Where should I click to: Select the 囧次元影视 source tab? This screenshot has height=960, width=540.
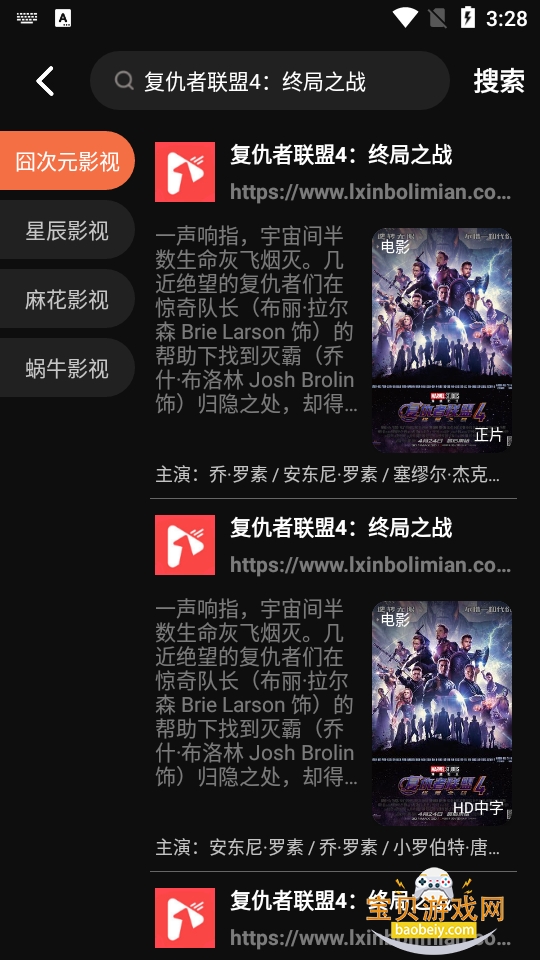(67, 161)
